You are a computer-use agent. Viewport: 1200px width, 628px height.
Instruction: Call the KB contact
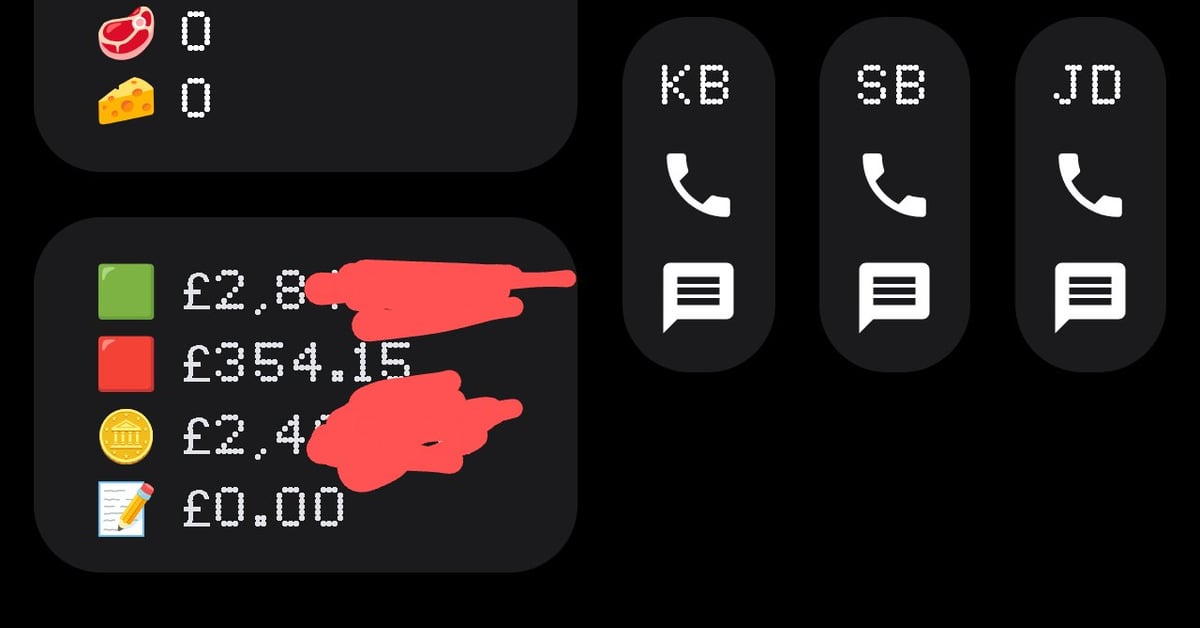698,185
